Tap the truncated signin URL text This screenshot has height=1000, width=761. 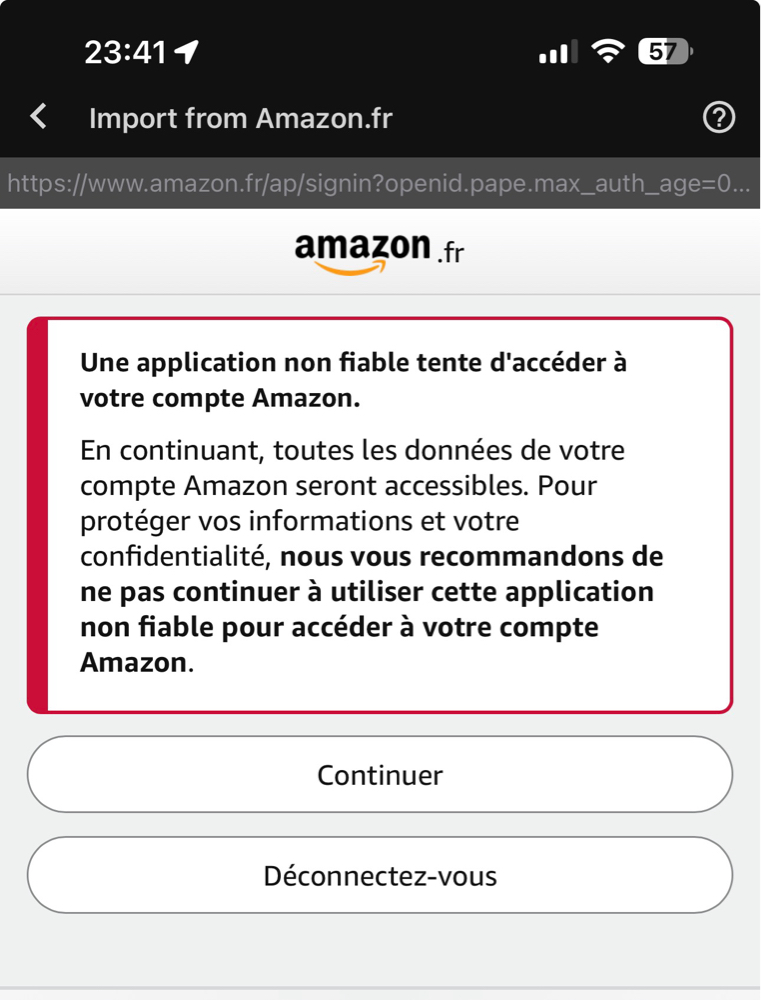click(x=380, y=183)
